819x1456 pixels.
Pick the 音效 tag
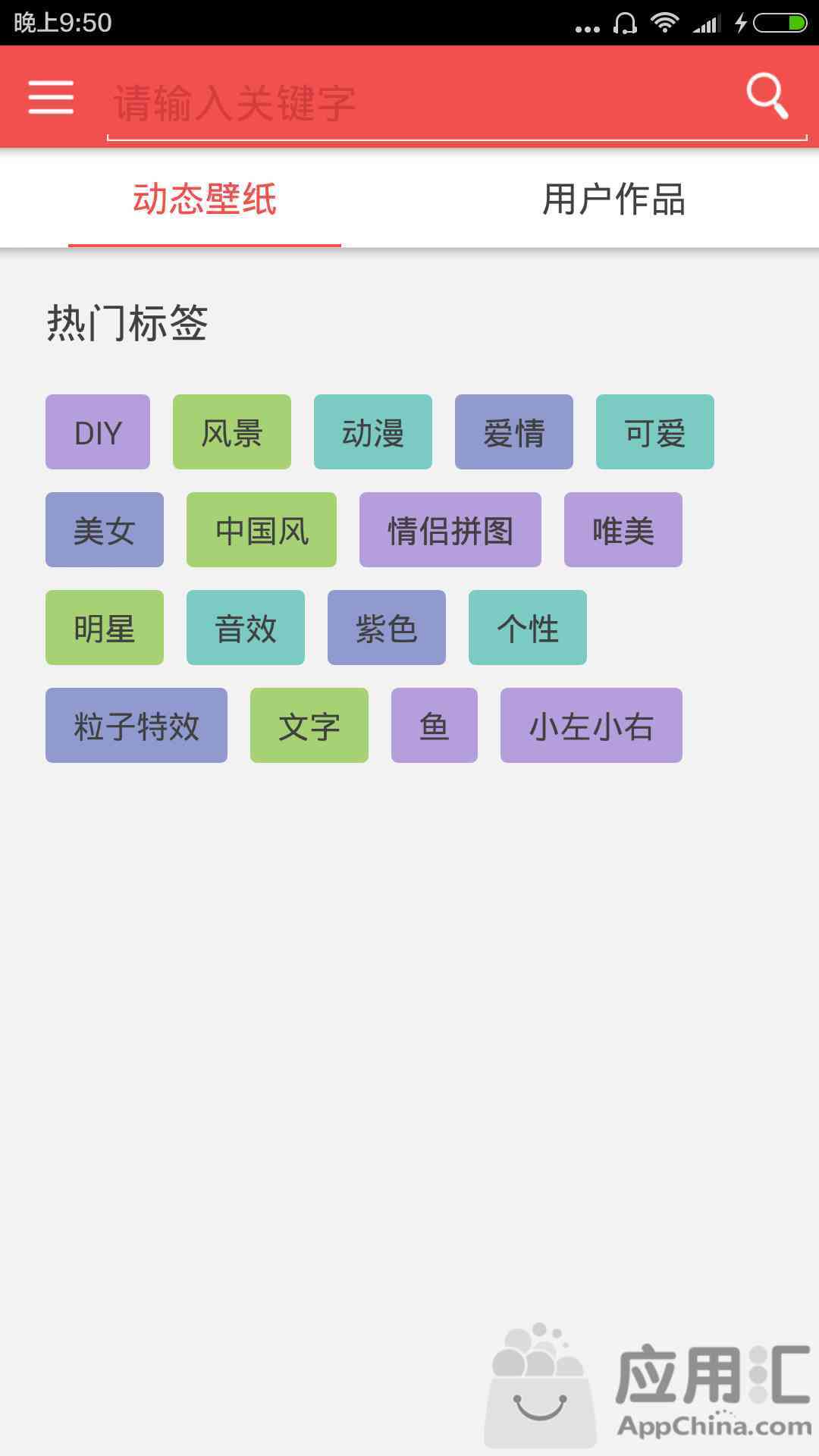(x=246, y=627)
